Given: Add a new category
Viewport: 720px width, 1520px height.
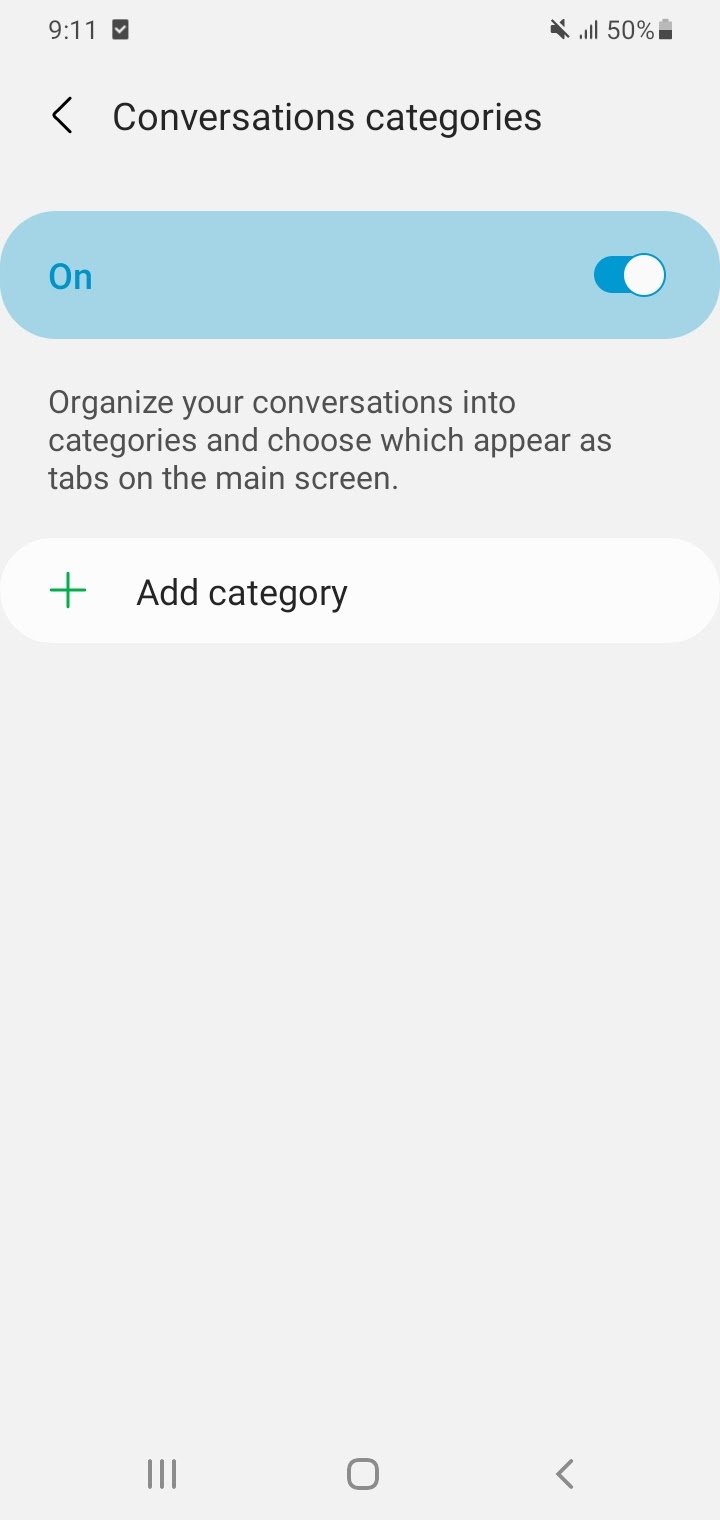Looking at the screenshot, I should 360,591.
